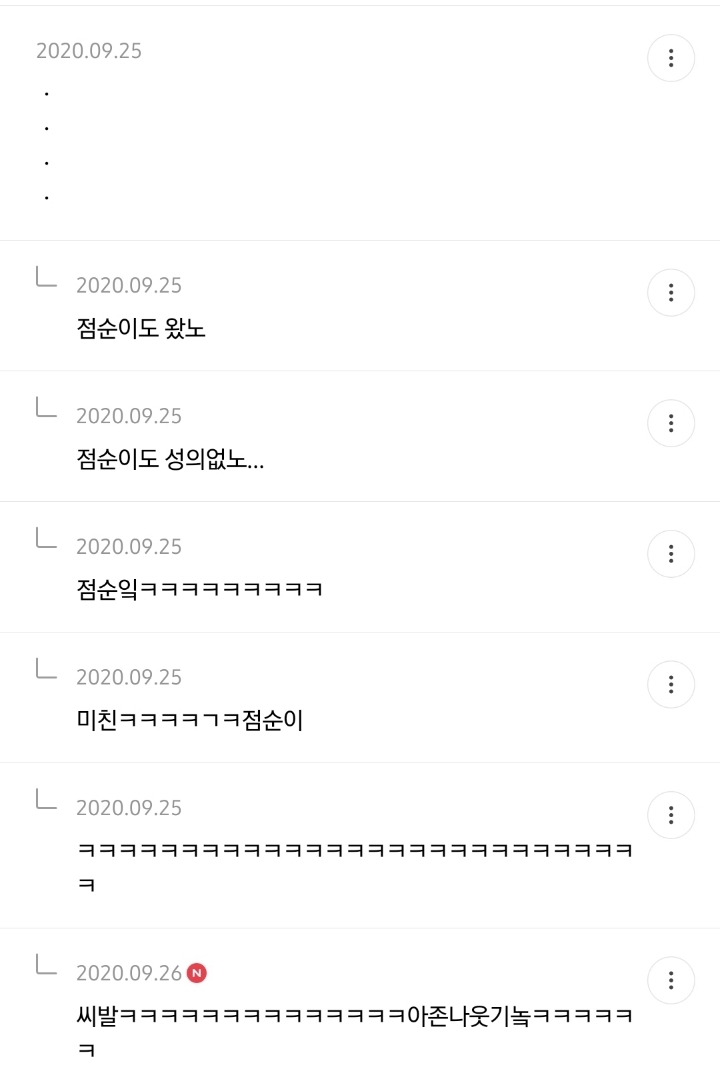Screen dimensions: 720x1091
Task: Tap the three-dot menu on the '점순익ㅋㅋㅋ' reply
Action: click(671, 554)
